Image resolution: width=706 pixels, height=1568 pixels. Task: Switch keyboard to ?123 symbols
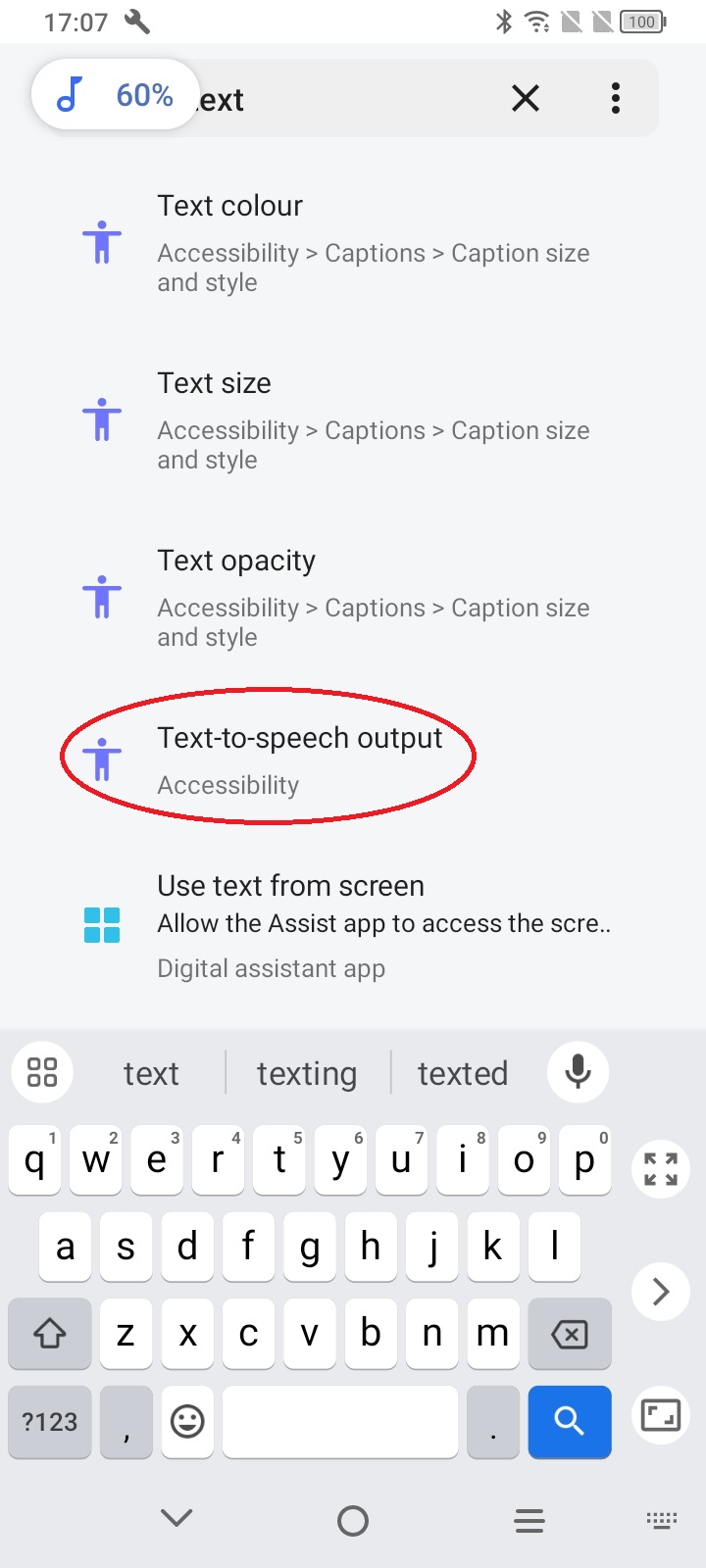pyautogui.click(x=49, y=1421)
